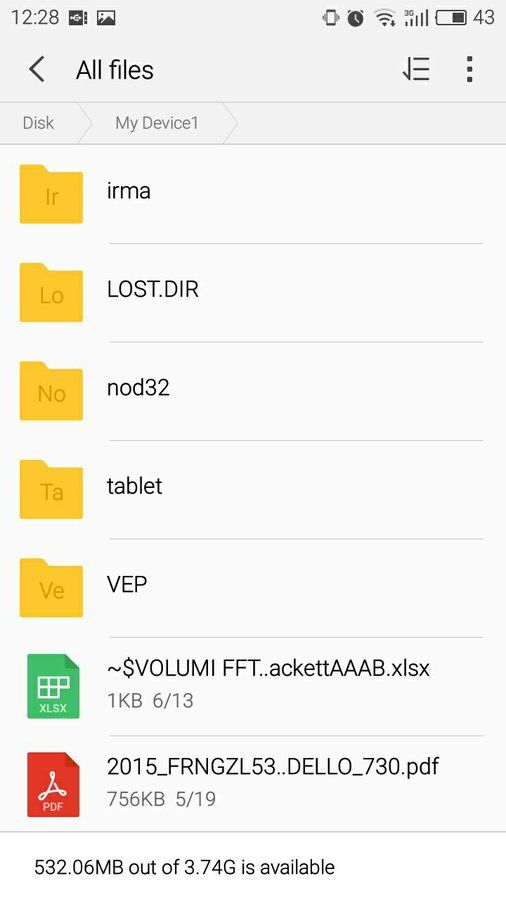Open the tablet folder

click(253, 490)
